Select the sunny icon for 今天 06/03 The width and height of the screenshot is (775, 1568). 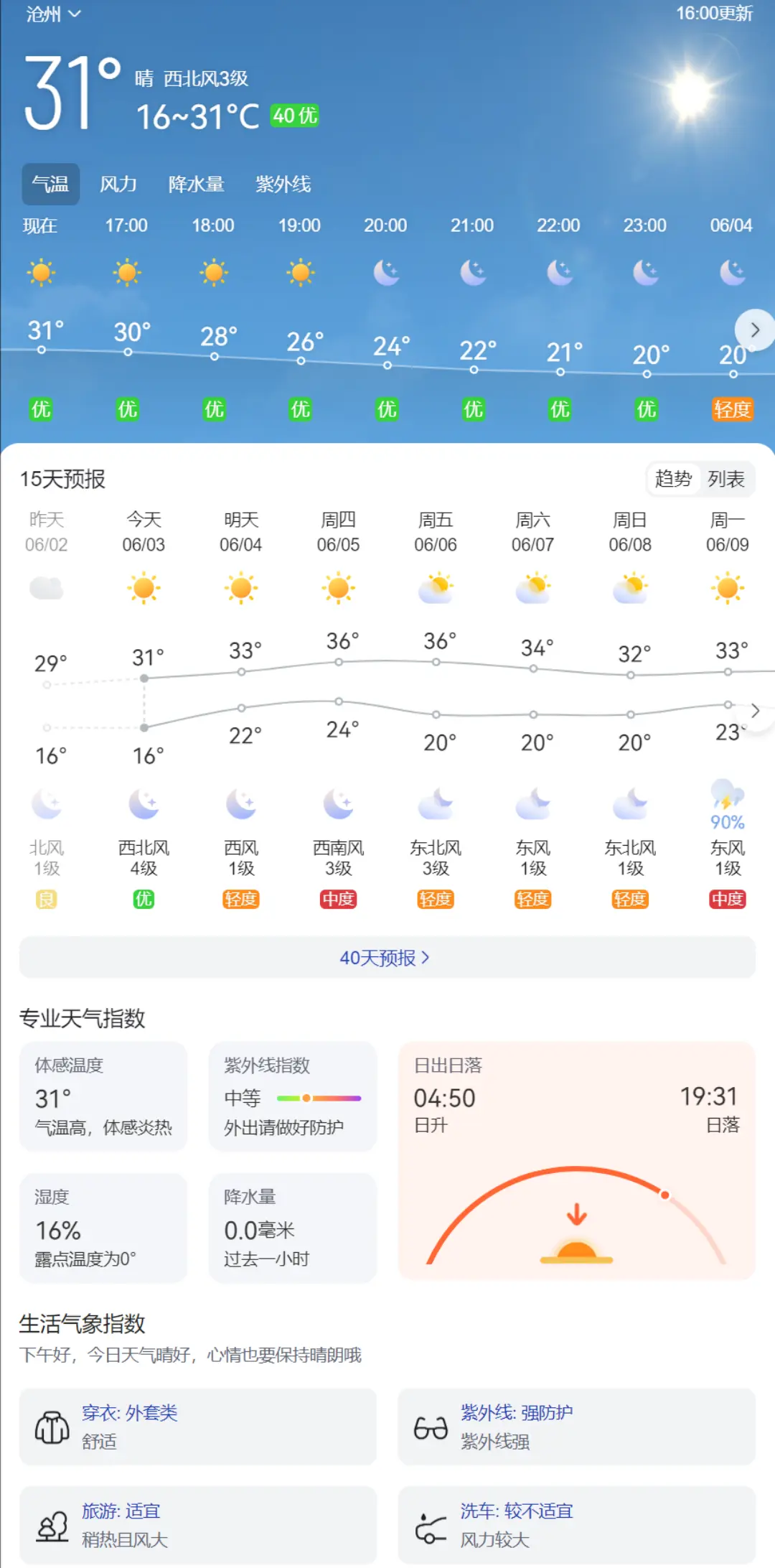(x=145, y=587)
